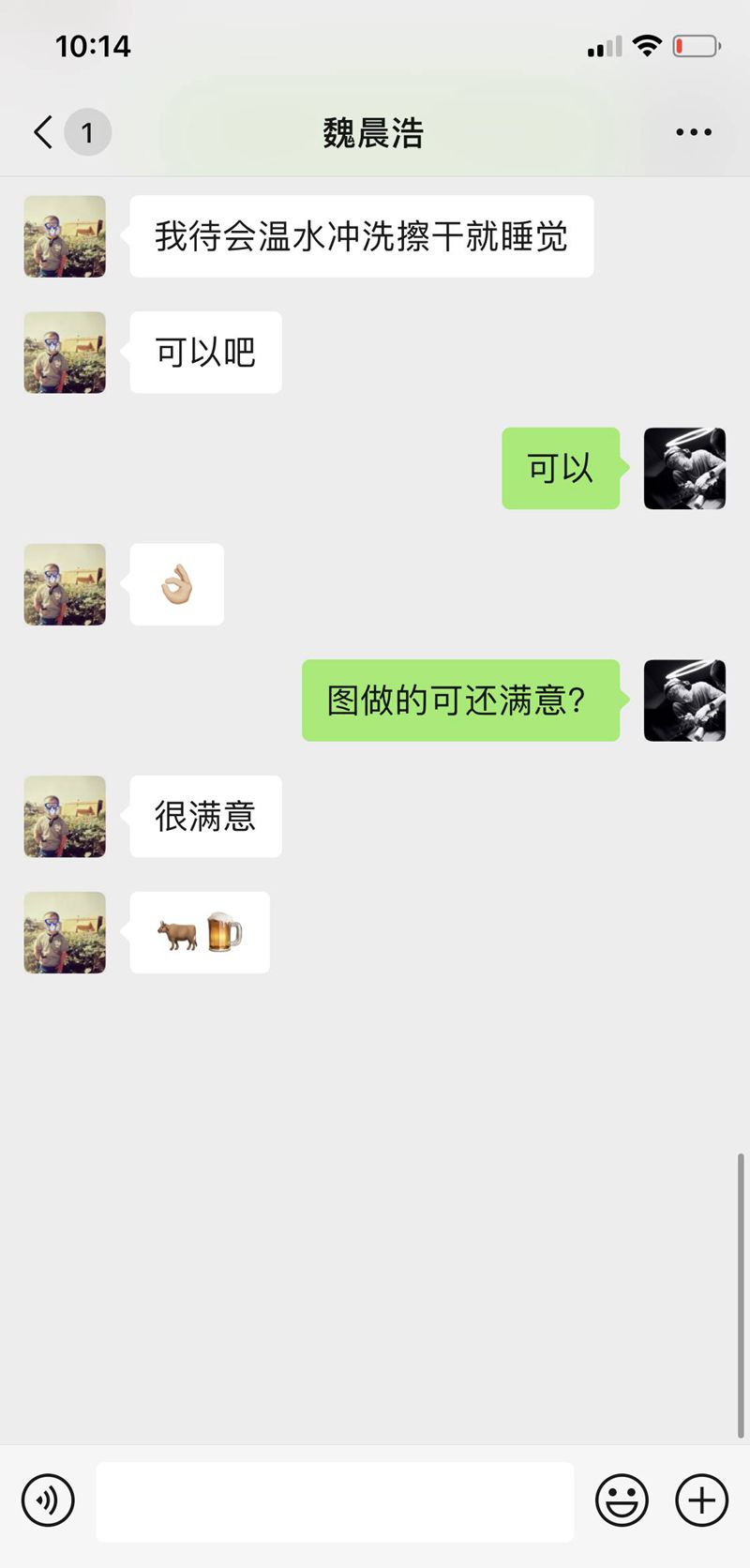
Task: Tap the message text input box
Action: [335, 1500]
